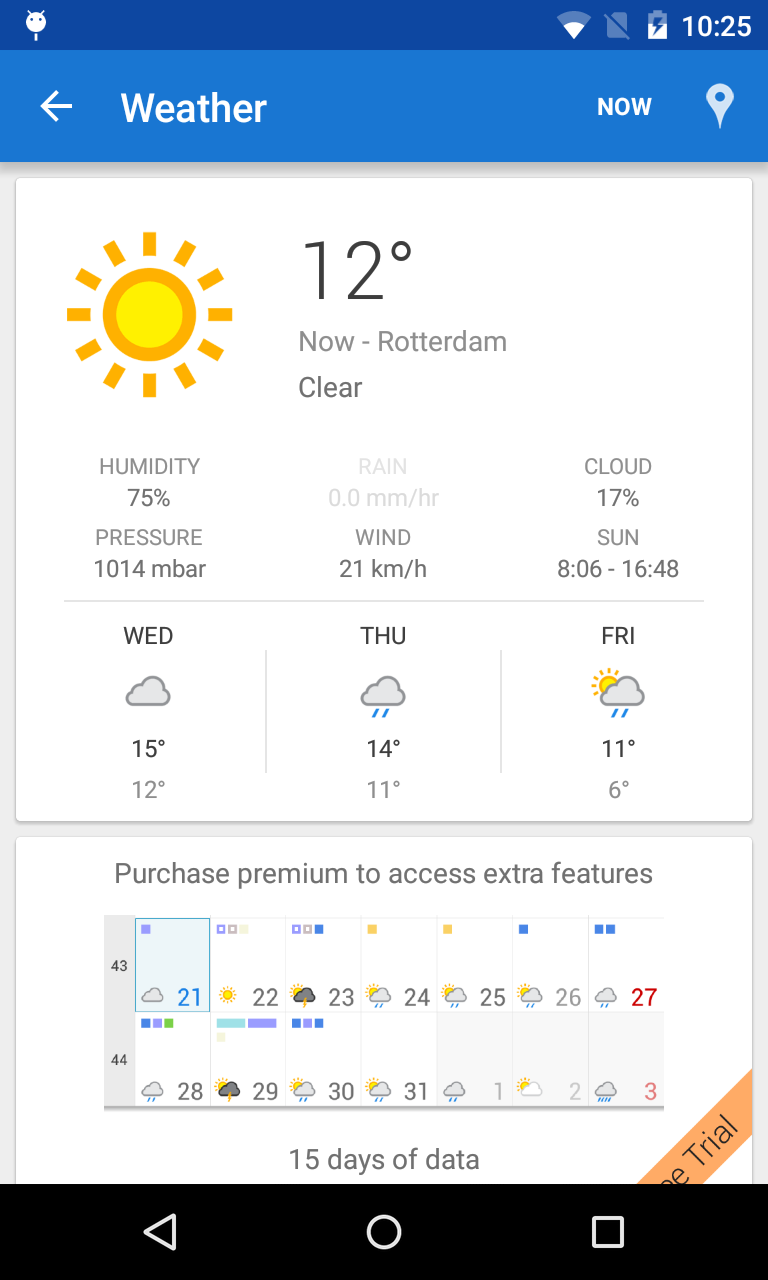This screenshot has height=1280, width=768.
Task: Open Thursday's forecast
Action: click(383, 711)
